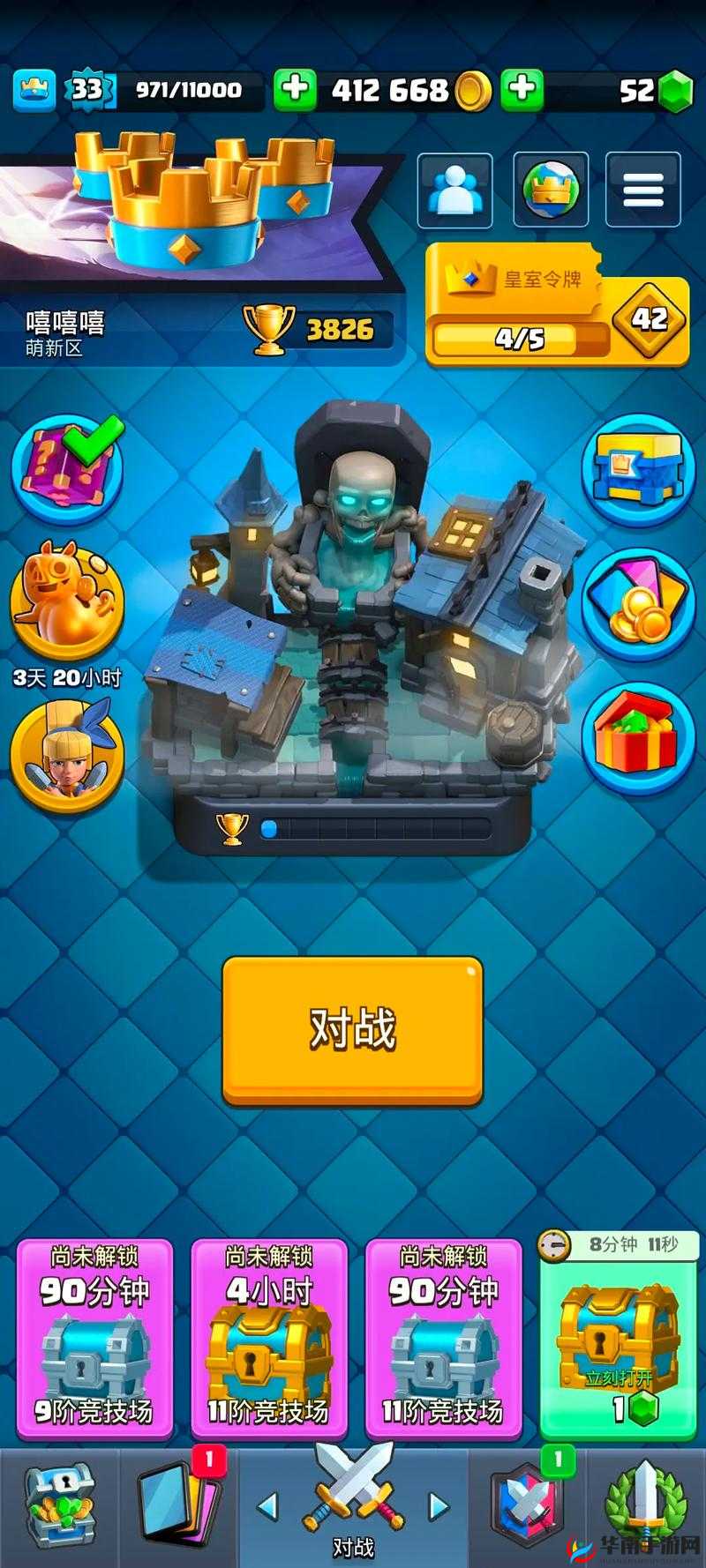This screenshot has height=1568, width=706.
Task: Open the golden piggy bank event
Action: tap(67, 600)
